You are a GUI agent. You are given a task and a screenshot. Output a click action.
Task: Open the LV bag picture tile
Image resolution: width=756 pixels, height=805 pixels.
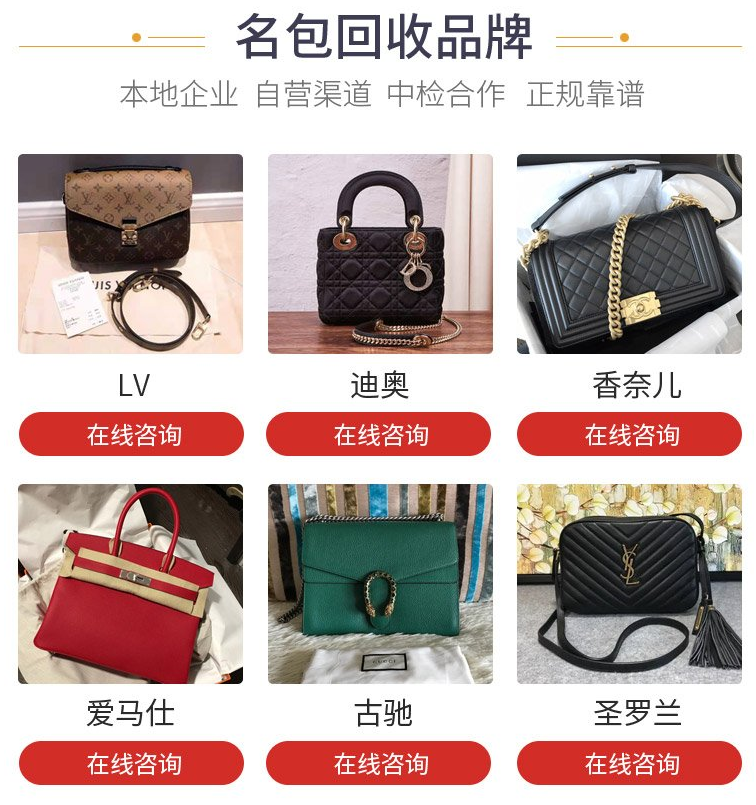[x=131, y=254]
